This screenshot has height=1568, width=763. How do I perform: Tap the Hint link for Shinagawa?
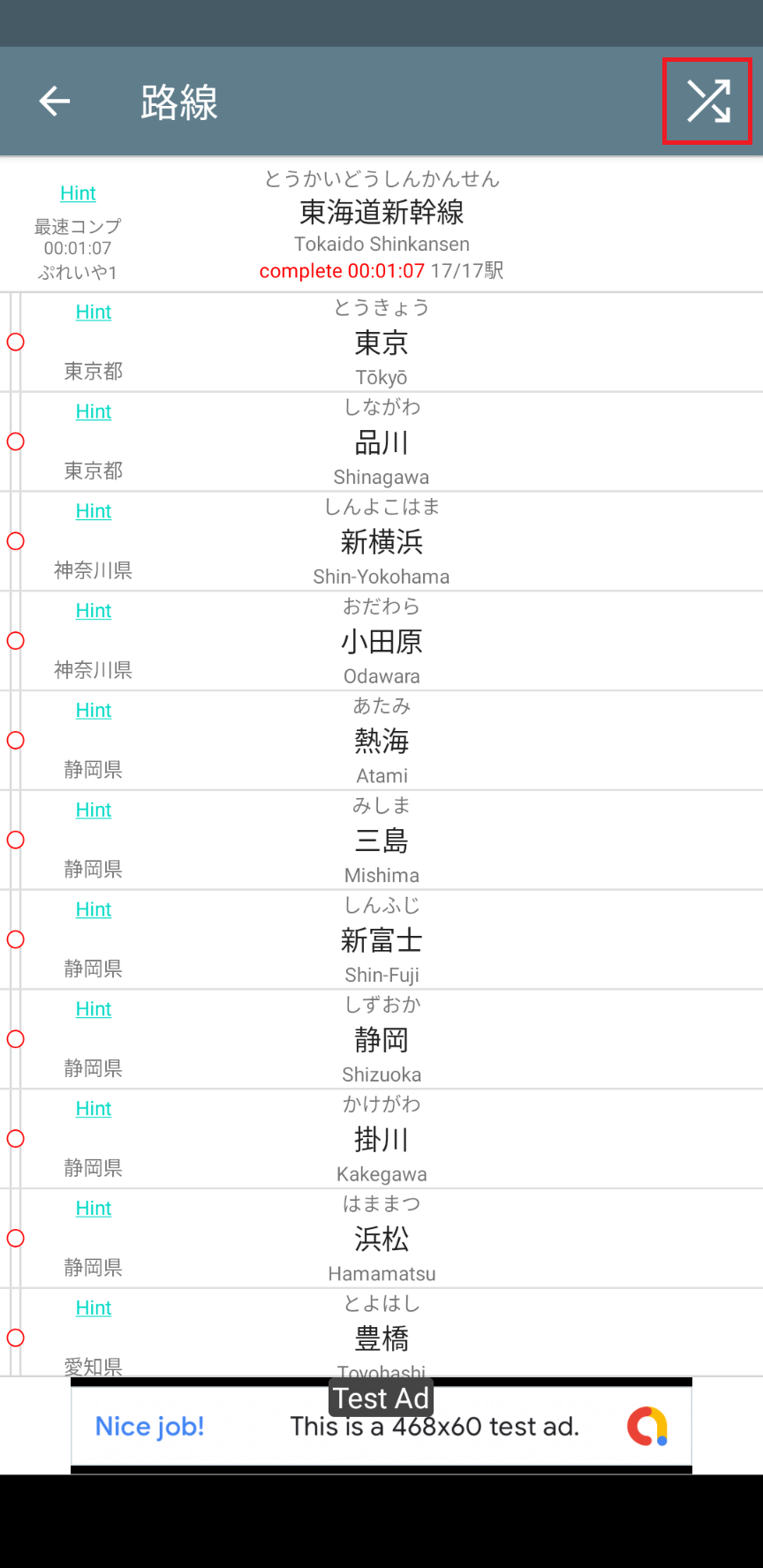pyautogui.click(x=94, y=411)
